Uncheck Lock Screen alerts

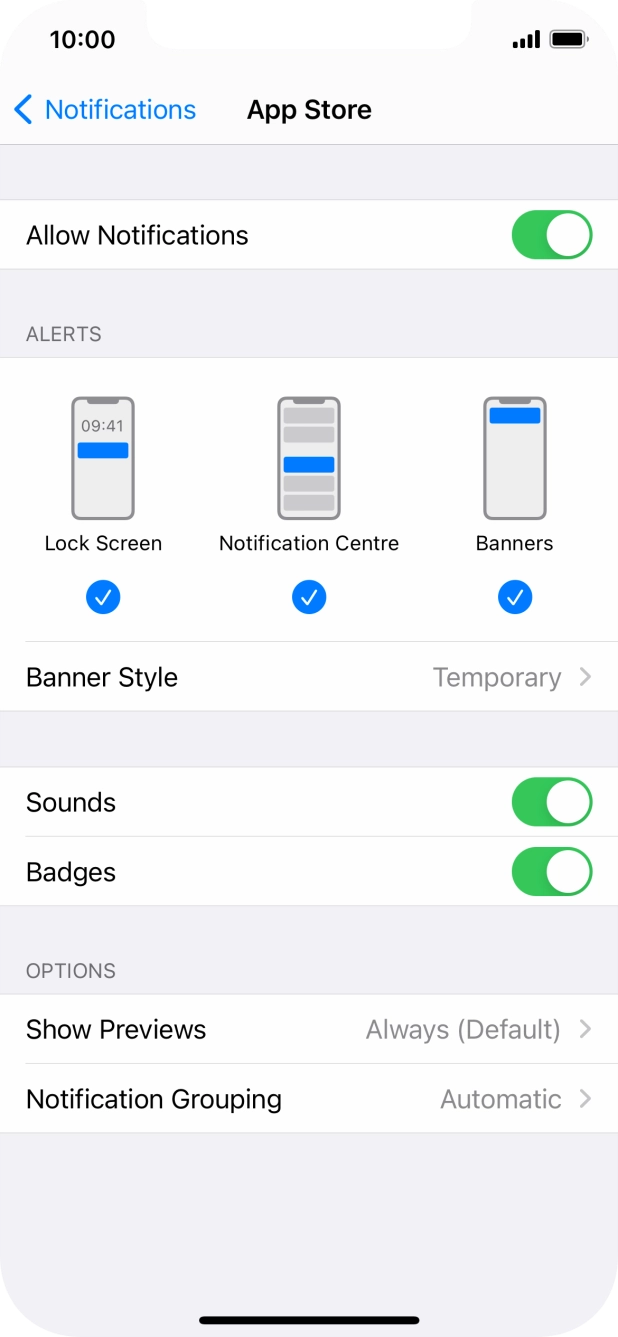[103, 597]
